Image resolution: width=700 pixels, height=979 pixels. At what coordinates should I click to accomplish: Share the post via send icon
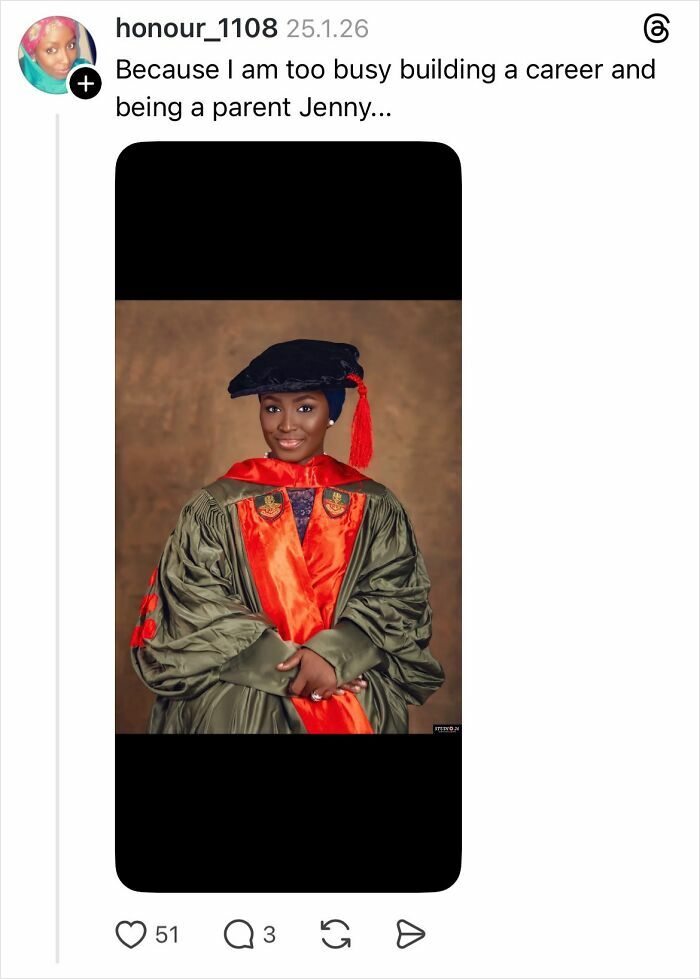[410, 934]
